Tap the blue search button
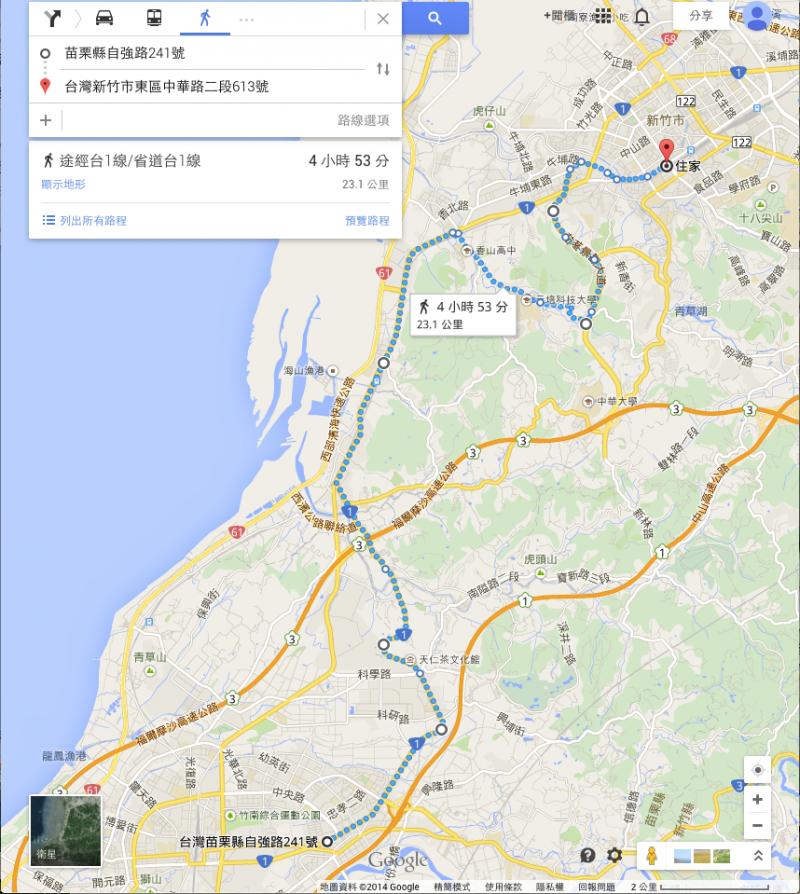800x894 pixels. [x=434, y=18]
